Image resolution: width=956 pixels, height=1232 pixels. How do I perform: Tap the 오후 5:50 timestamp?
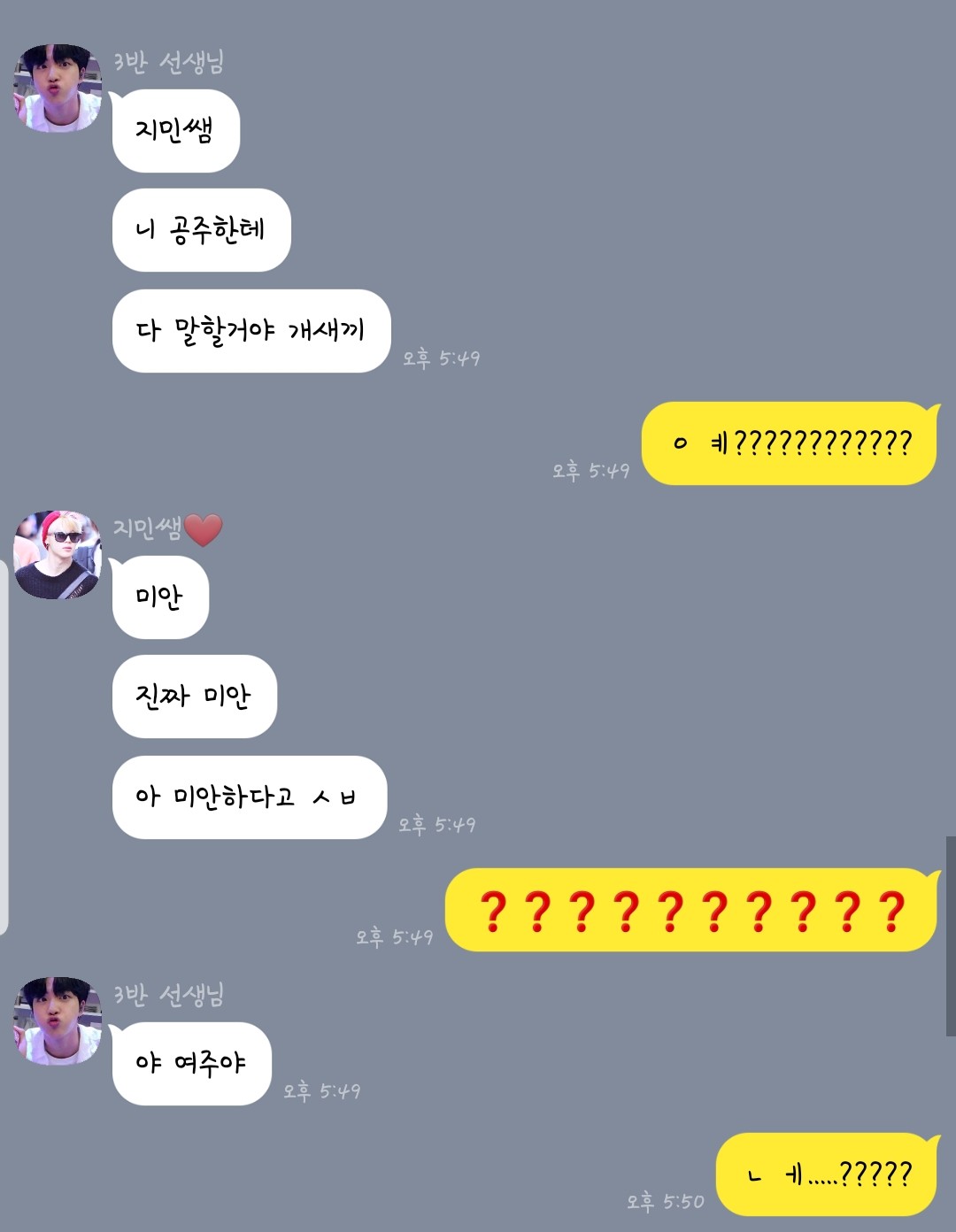click(664, 1201)
